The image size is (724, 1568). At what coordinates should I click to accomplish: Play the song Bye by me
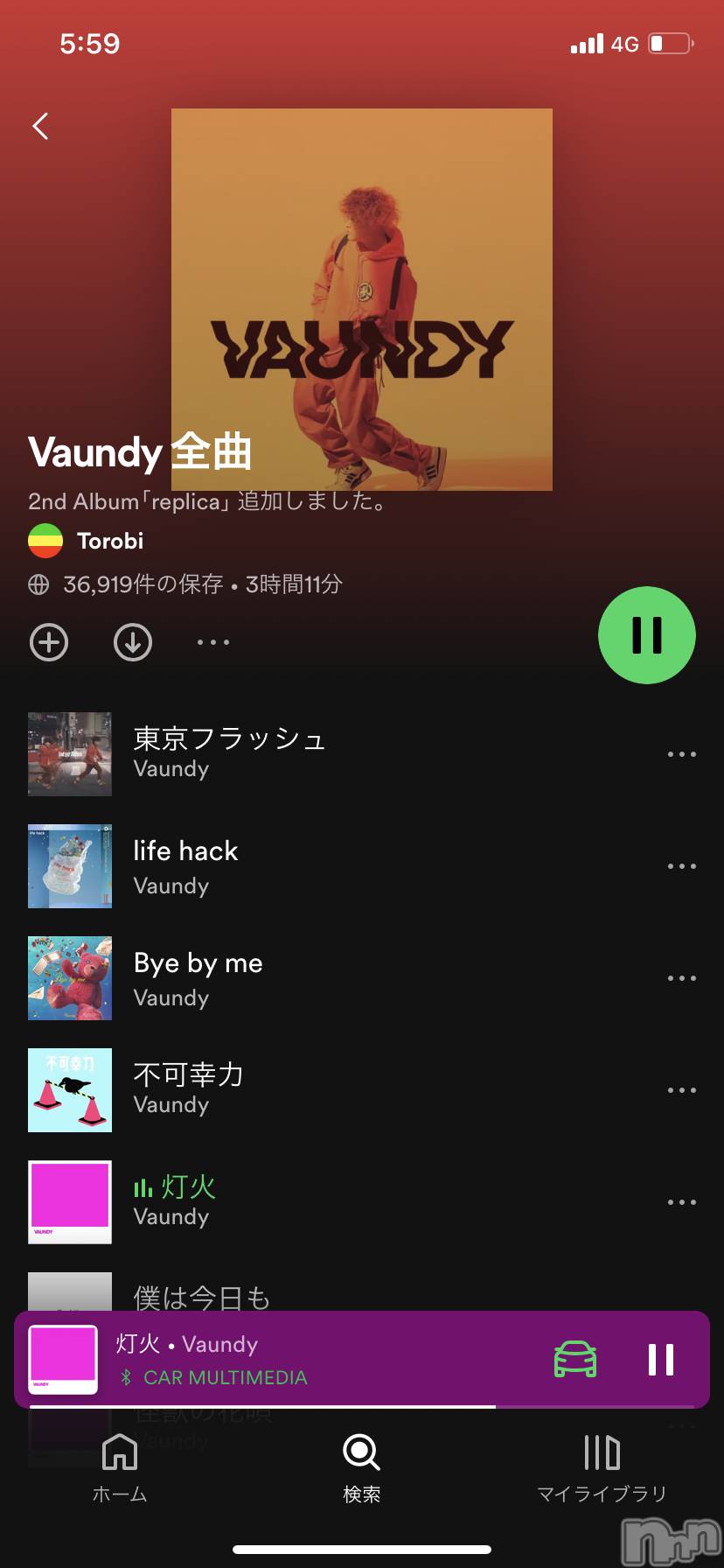[198, 977]
